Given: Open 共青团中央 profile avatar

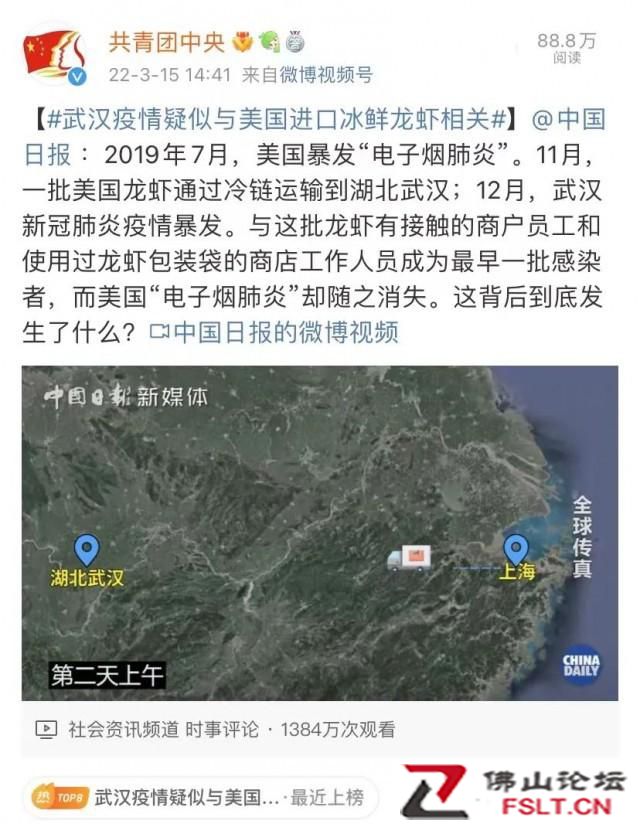Looking at the screenshot, I should tap(54, 56).
